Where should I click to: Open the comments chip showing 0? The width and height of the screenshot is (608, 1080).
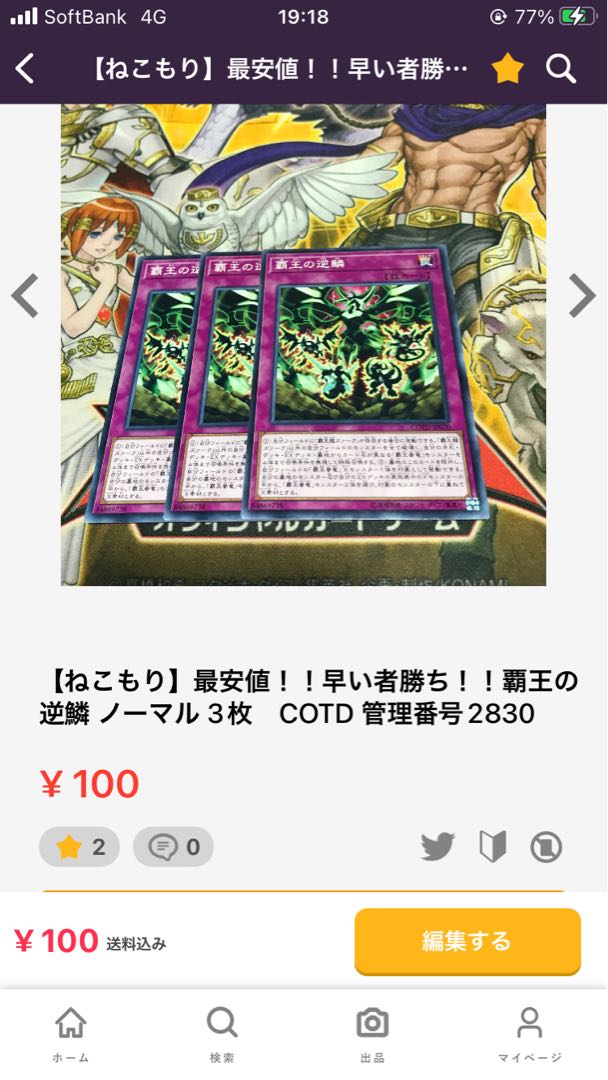[173, 847]
